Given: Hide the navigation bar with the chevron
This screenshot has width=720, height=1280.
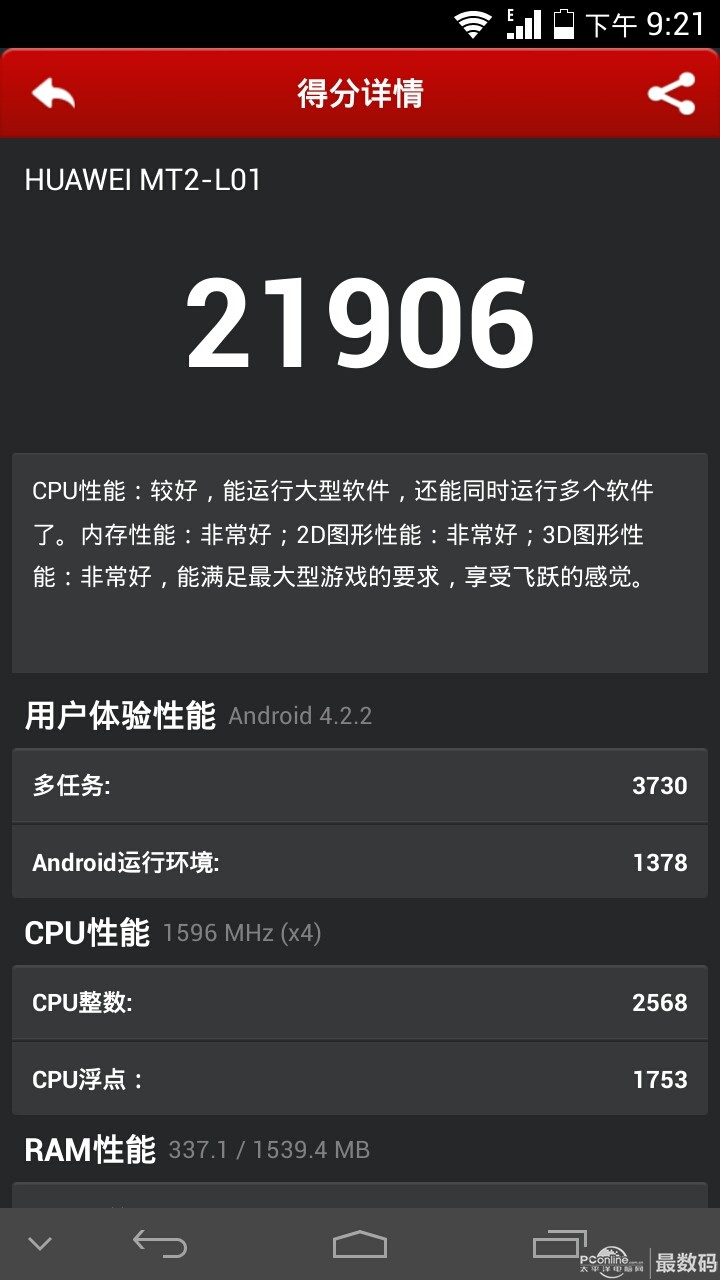Looking at the screenshot, I should pos(40,1244).
